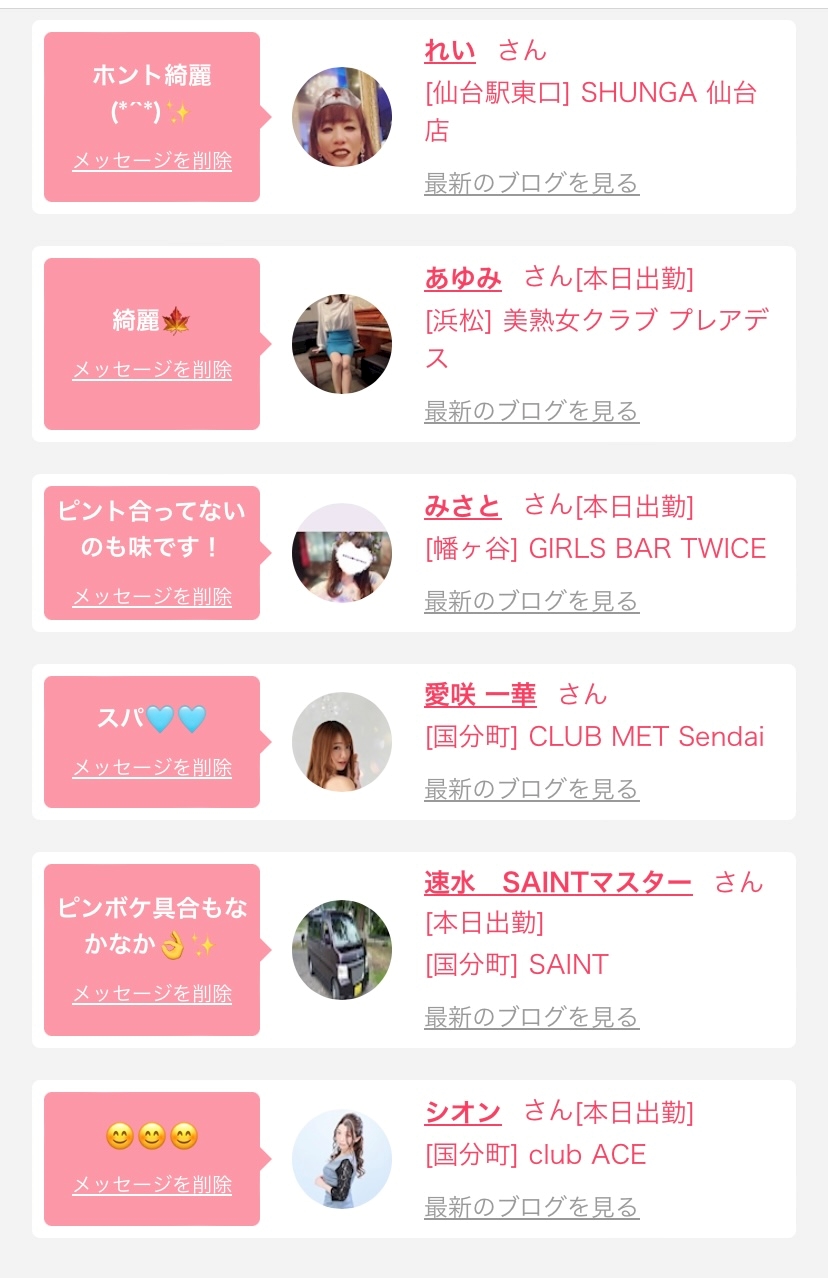The height and width of the screenshot is (1284, 828).
Task: View あゆみ's latest blog
Action: 531,411
